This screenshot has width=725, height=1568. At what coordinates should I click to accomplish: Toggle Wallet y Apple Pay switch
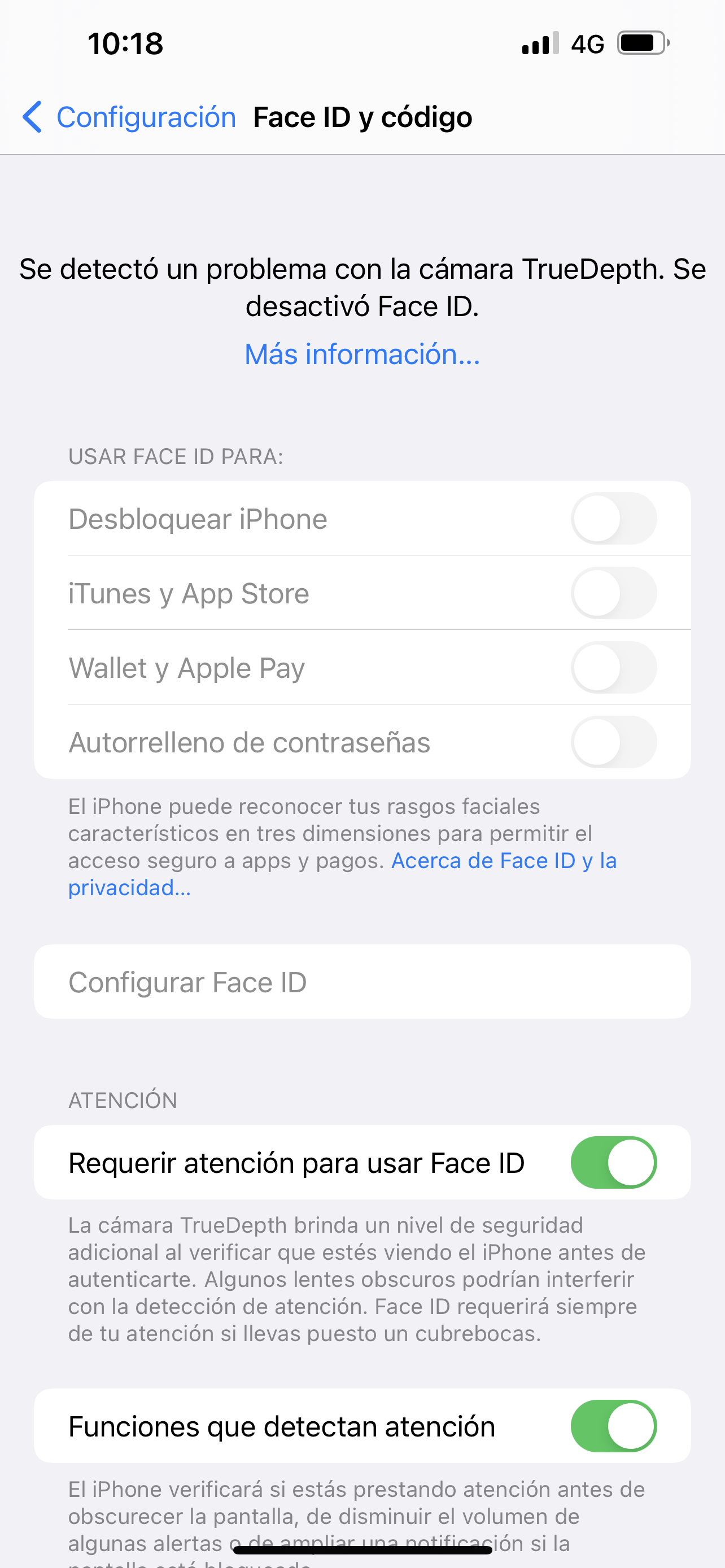click(614, 667)
